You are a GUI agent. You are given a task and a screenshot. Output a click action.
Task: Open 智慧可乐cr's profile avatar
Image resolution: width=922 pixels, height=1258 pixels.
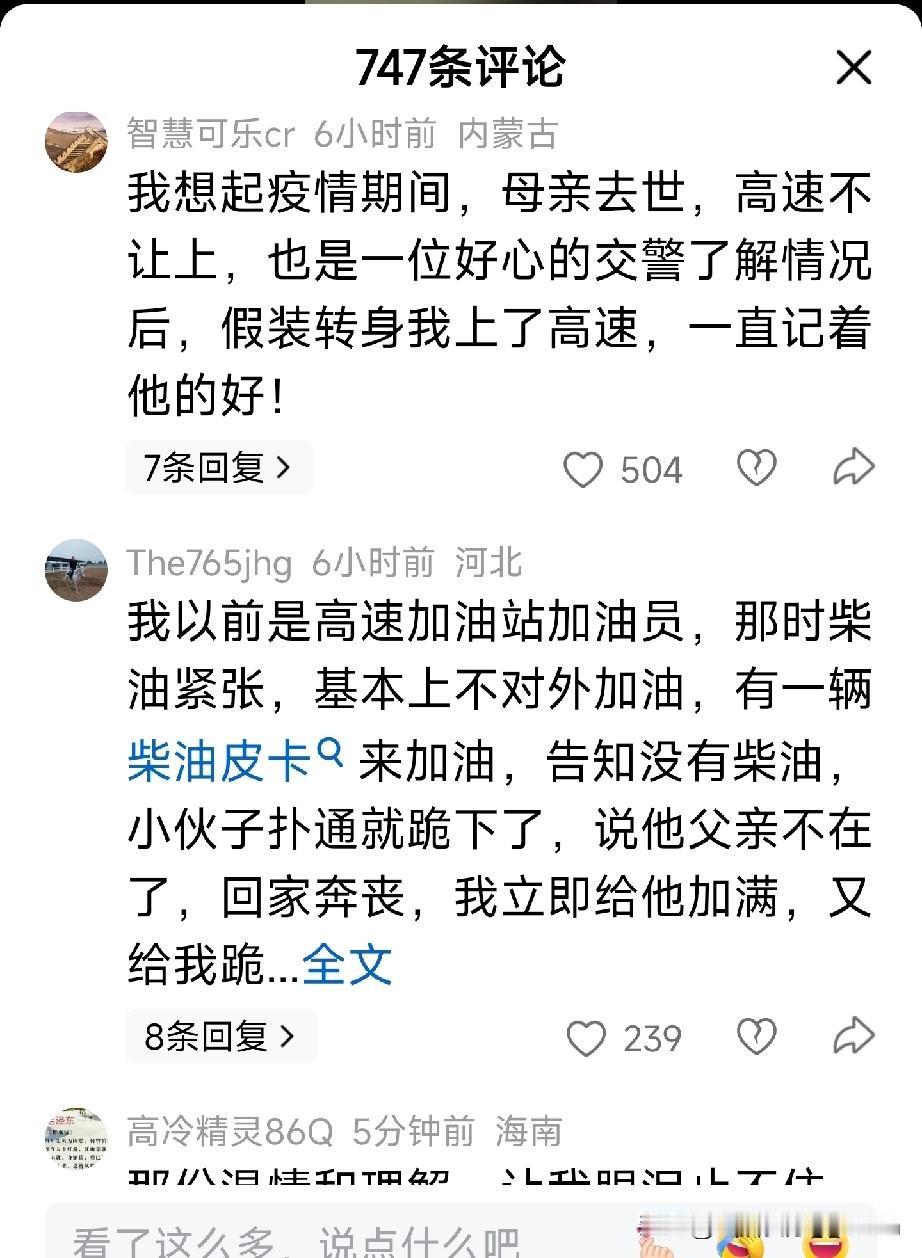tap(76, 140)
